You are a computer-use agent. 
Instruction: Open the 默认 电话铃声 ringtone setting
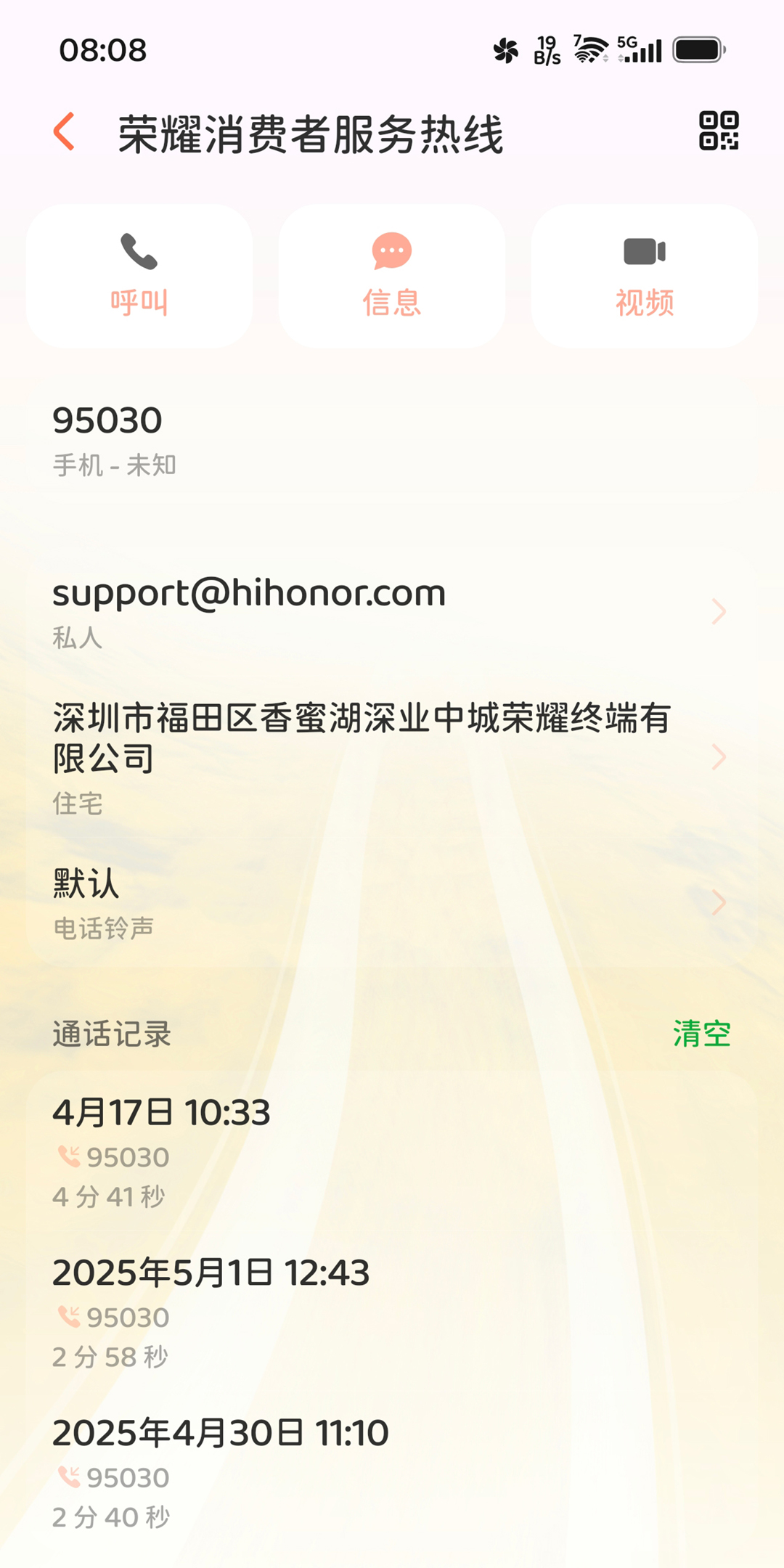coord(392,903)
